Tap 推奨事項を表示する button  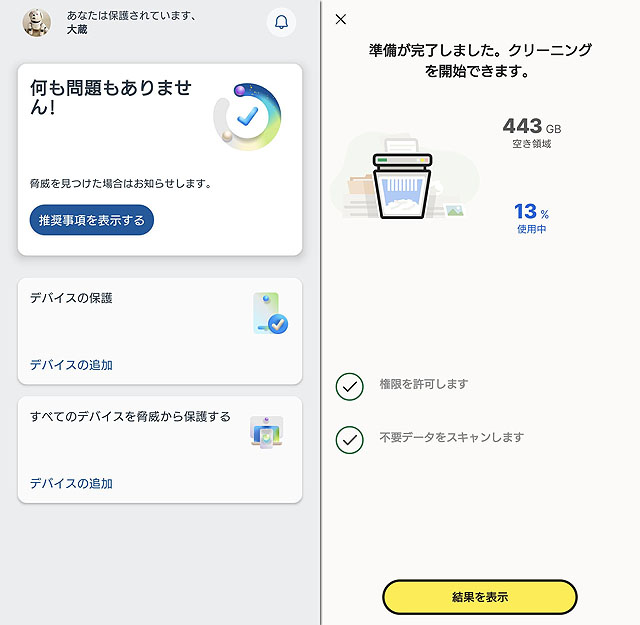pyautogui.click(x=91, y=220)
